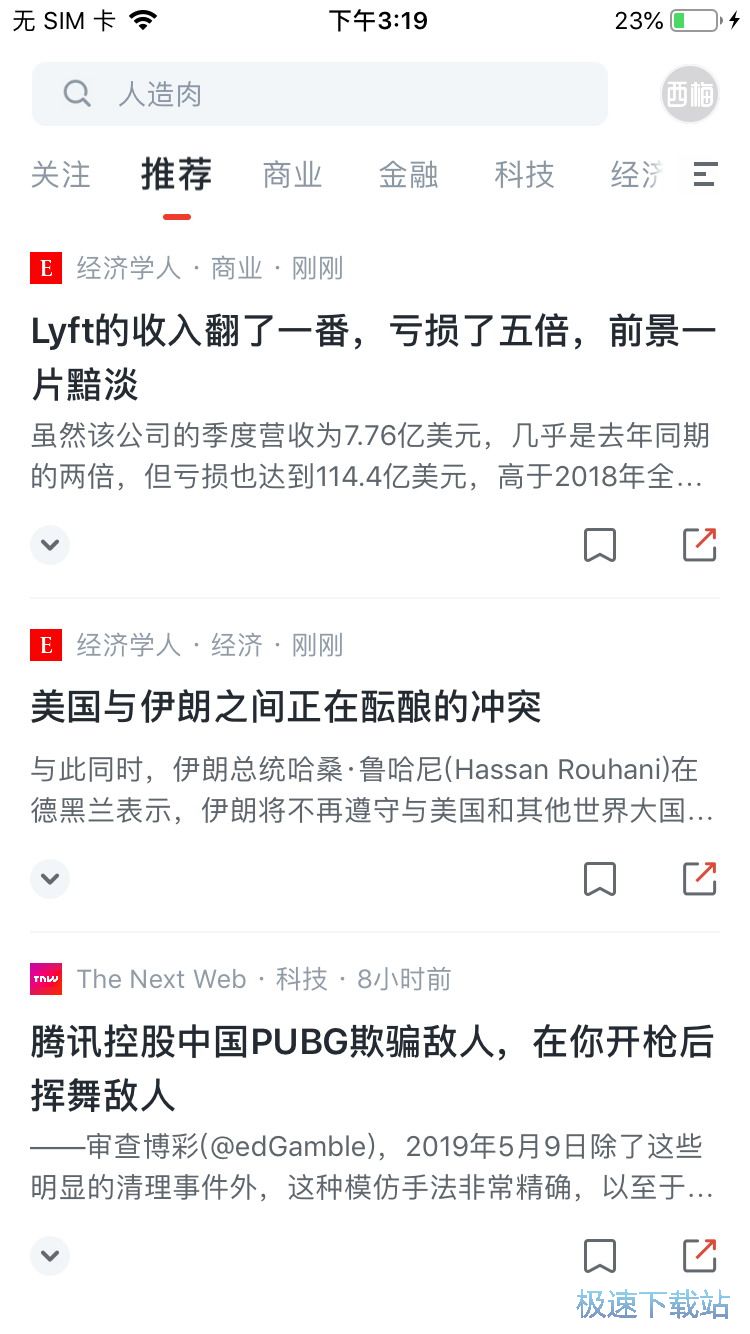Bookmark the 美国与伊朗 article
Screen dimensions: 750x1334
pos(600,879)
